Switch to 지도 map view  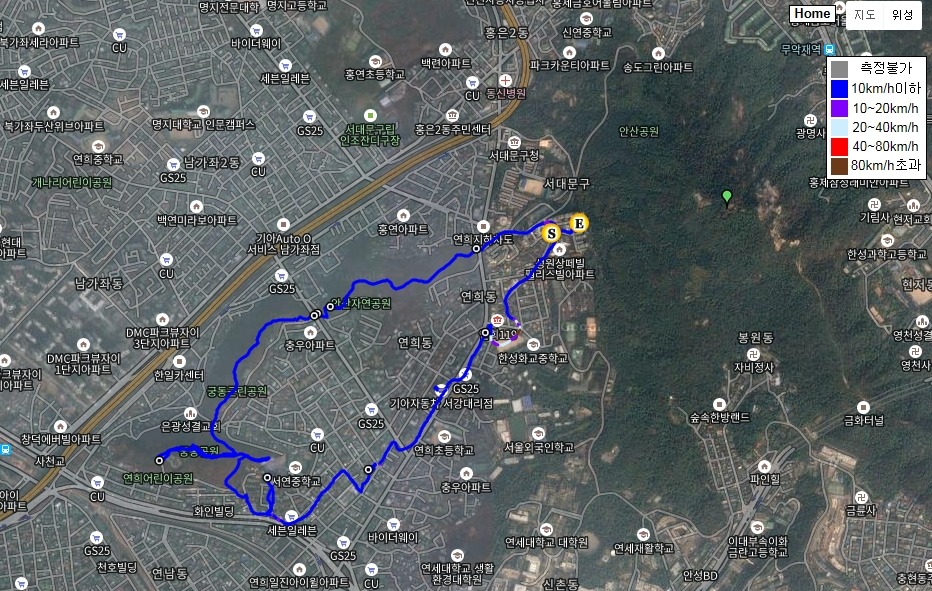pyautogui.click(x=864, y=15)
